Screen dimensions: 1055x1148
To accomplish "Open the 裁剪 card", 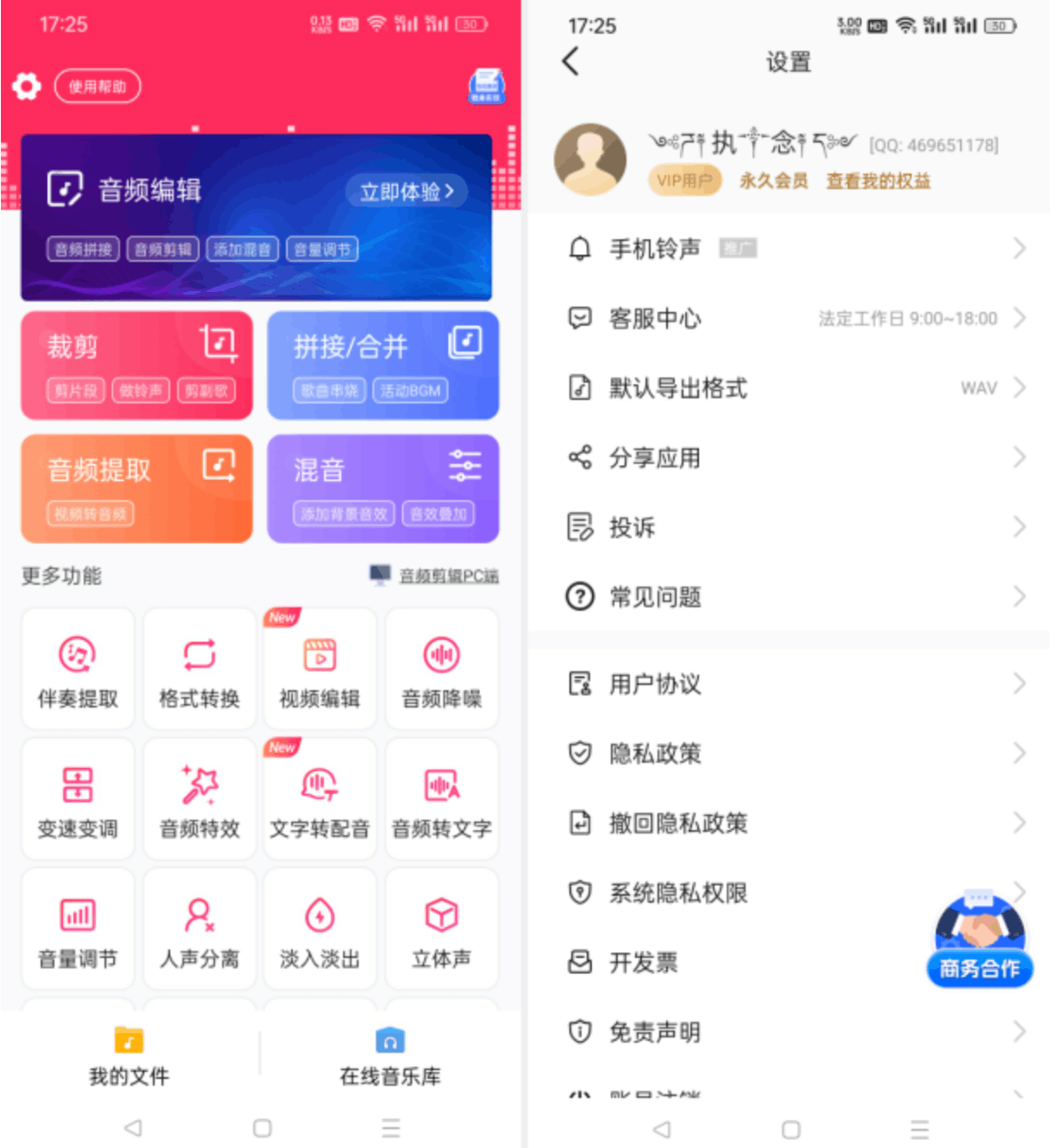I will click(137, 365).
